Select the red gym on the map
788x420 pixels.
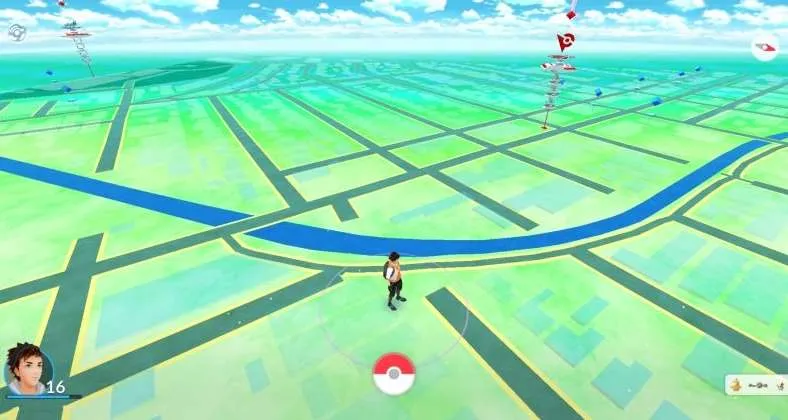[566, 43]
